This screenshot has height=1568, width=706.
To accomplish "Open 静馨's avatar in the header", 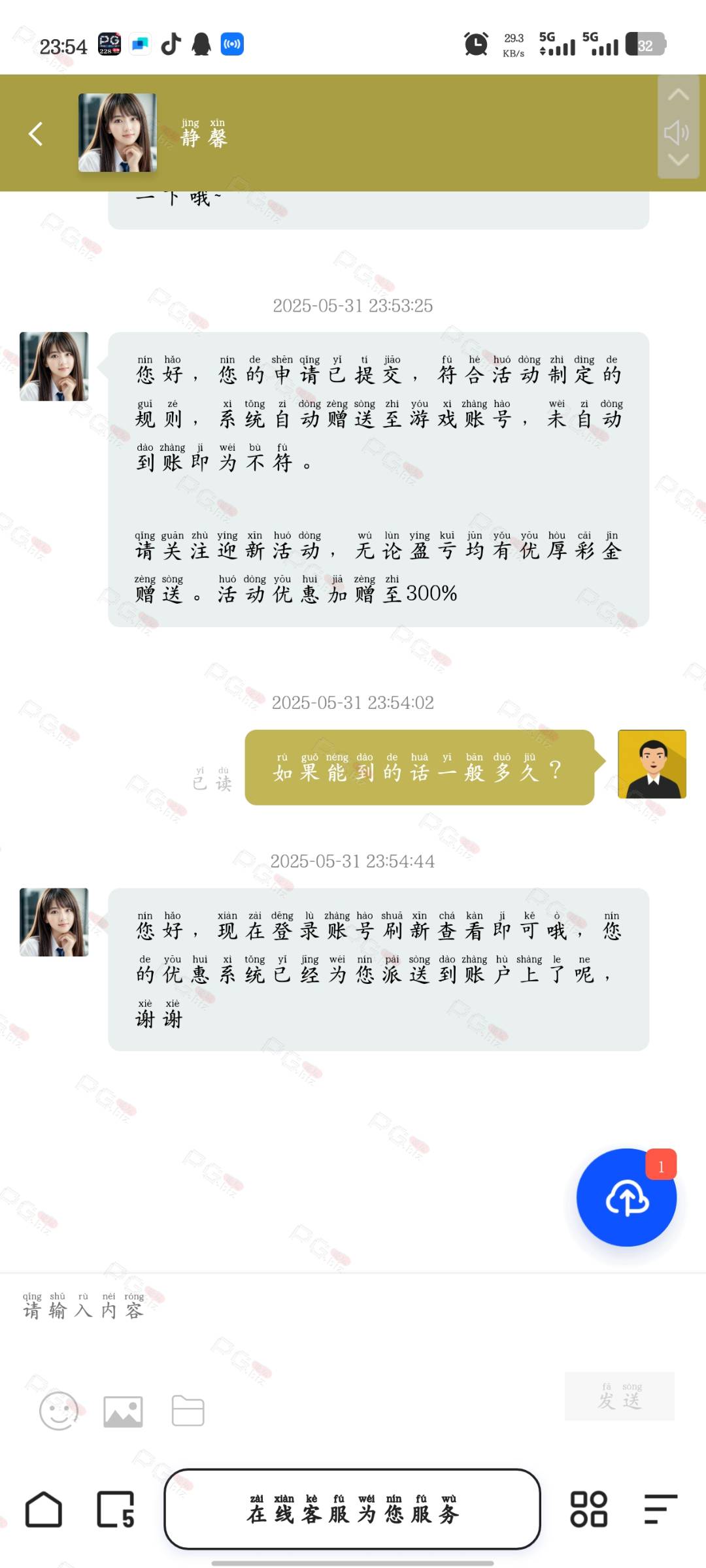I will coord(118,133).
